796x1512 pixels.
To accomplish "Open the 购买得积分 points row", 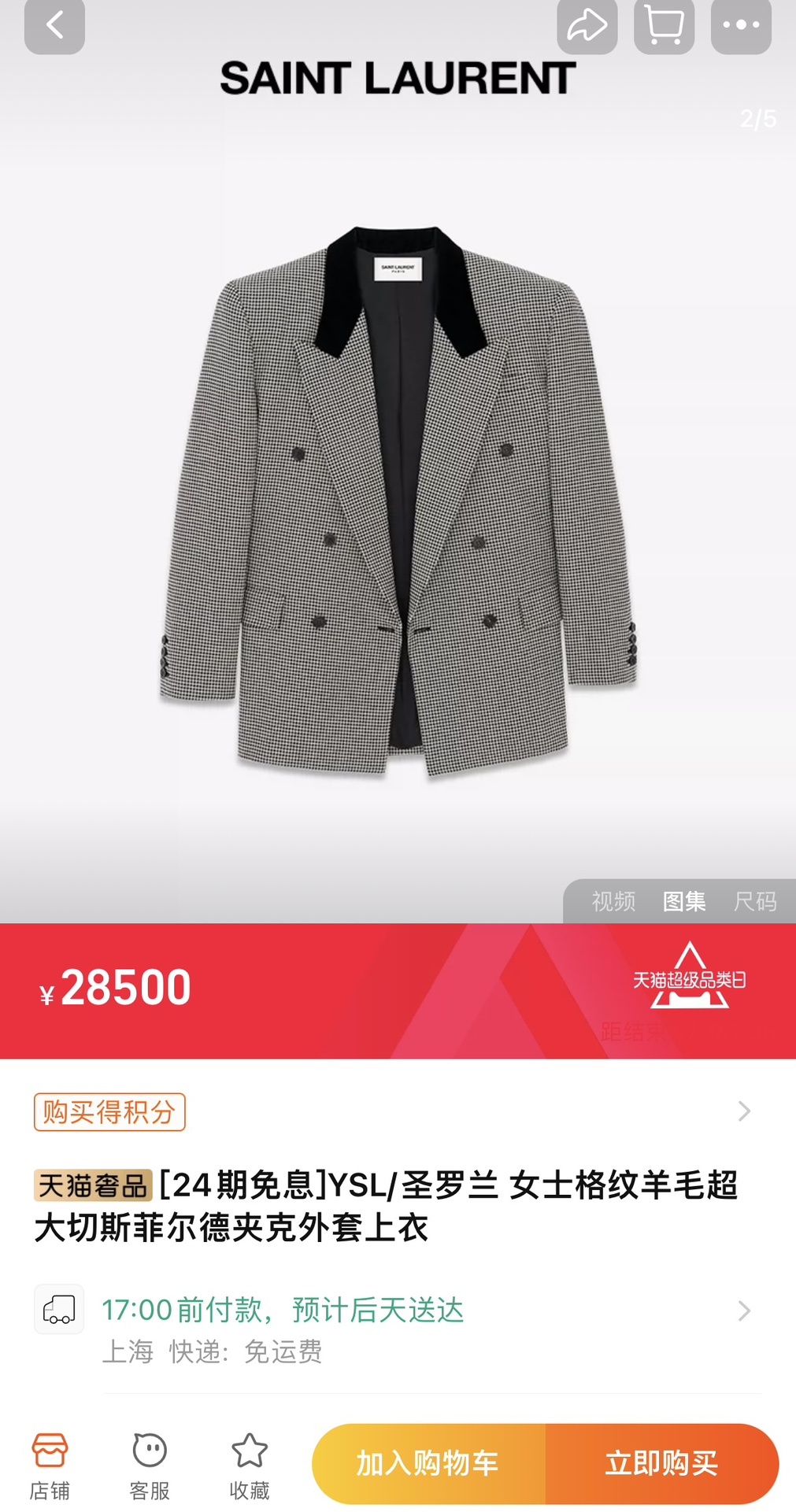I will 394,1111.
